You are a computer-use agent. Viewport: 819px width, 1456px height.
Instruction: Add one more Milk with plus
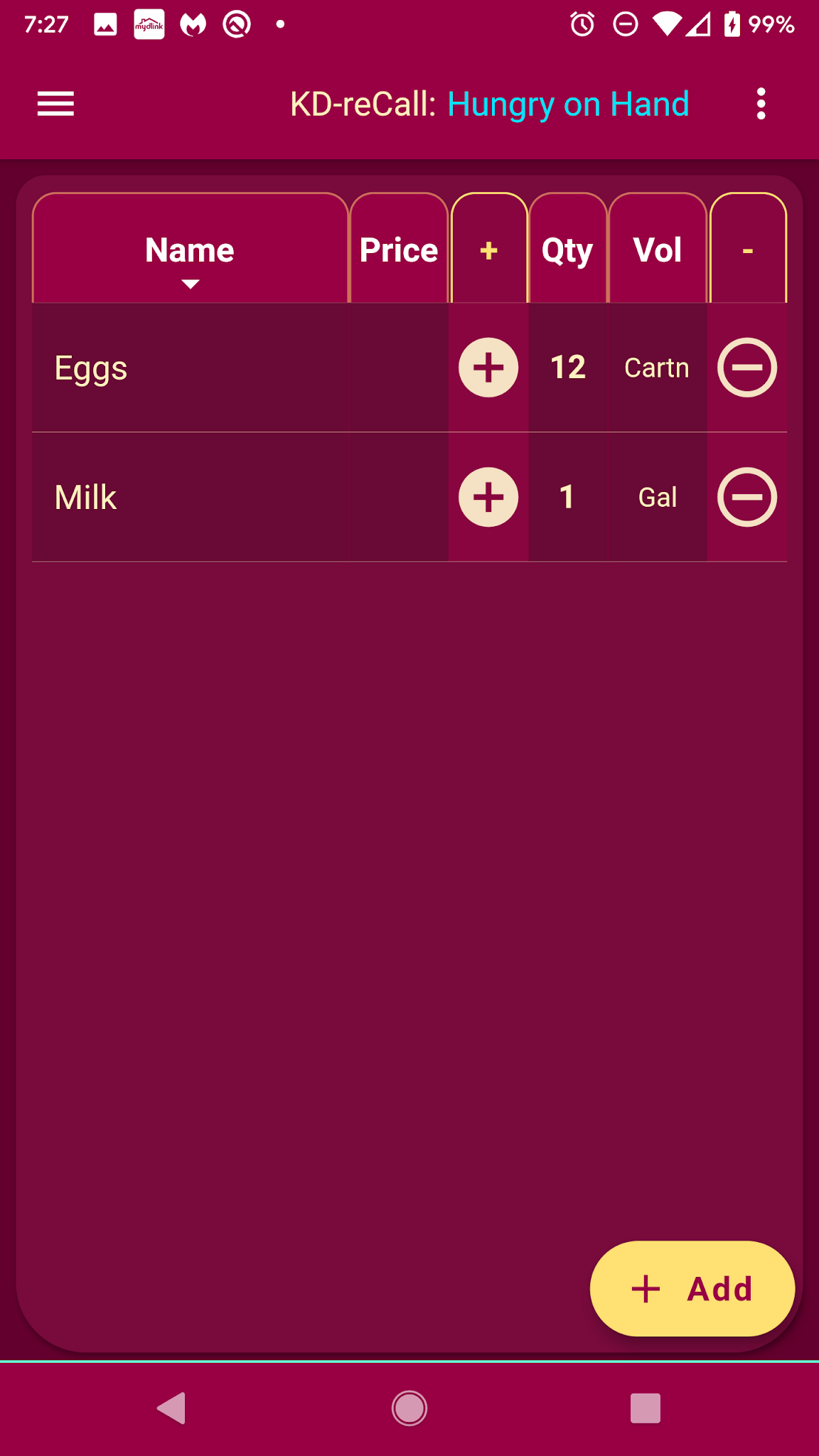[488, 497]
